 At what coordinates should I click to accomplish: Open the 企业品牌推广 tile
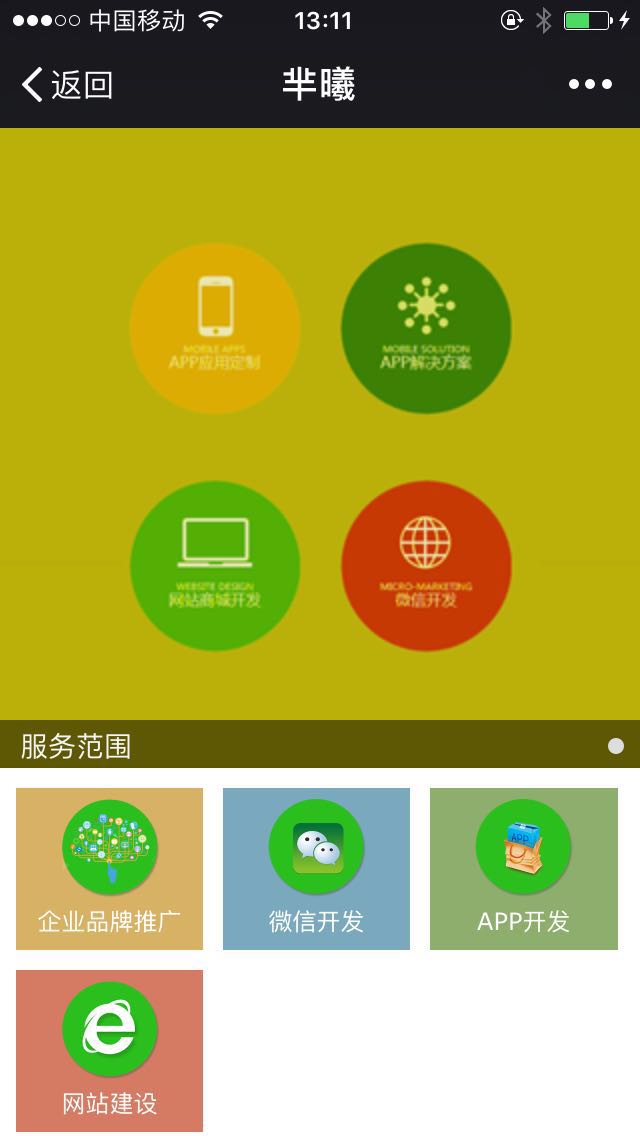pyautogui.click(x=109, y=868)
